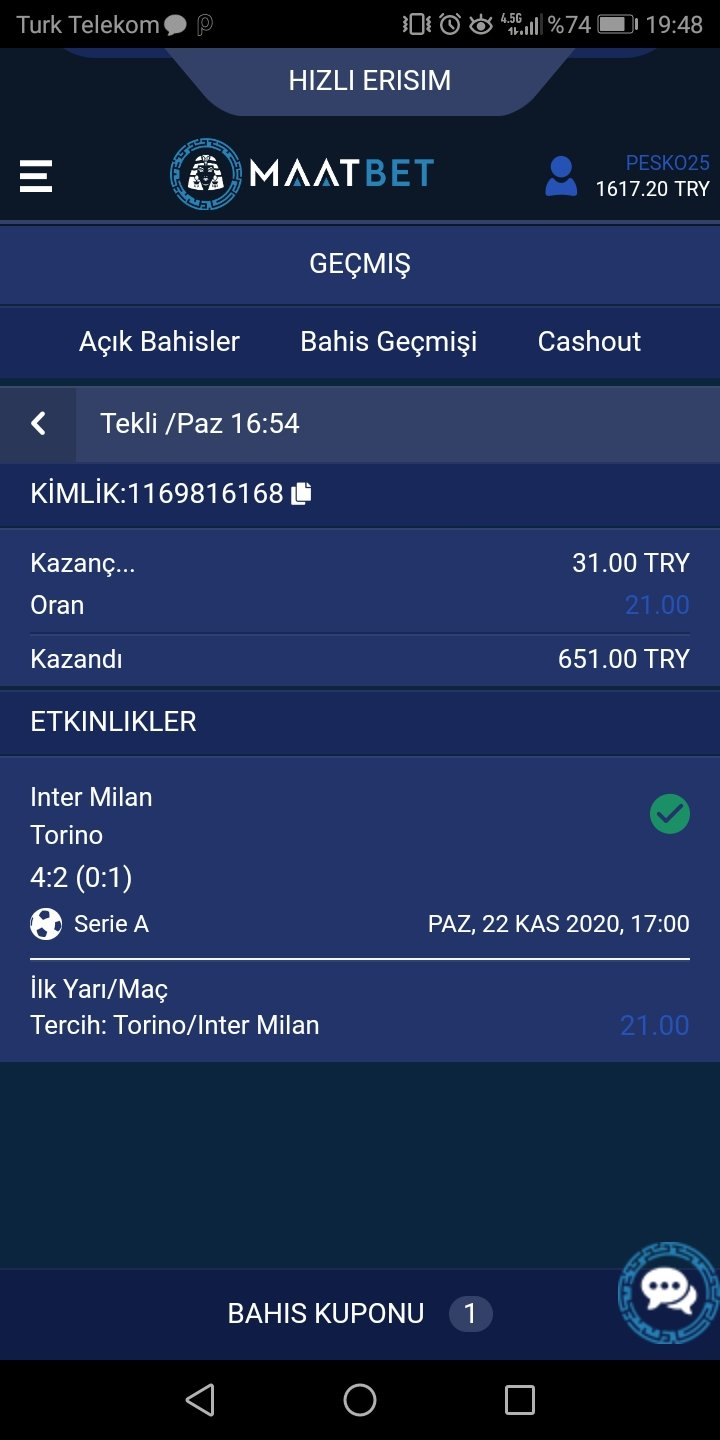Tap the MAATBET logo to go home
Screen dimensions: 720x1440
coord(302,174)
